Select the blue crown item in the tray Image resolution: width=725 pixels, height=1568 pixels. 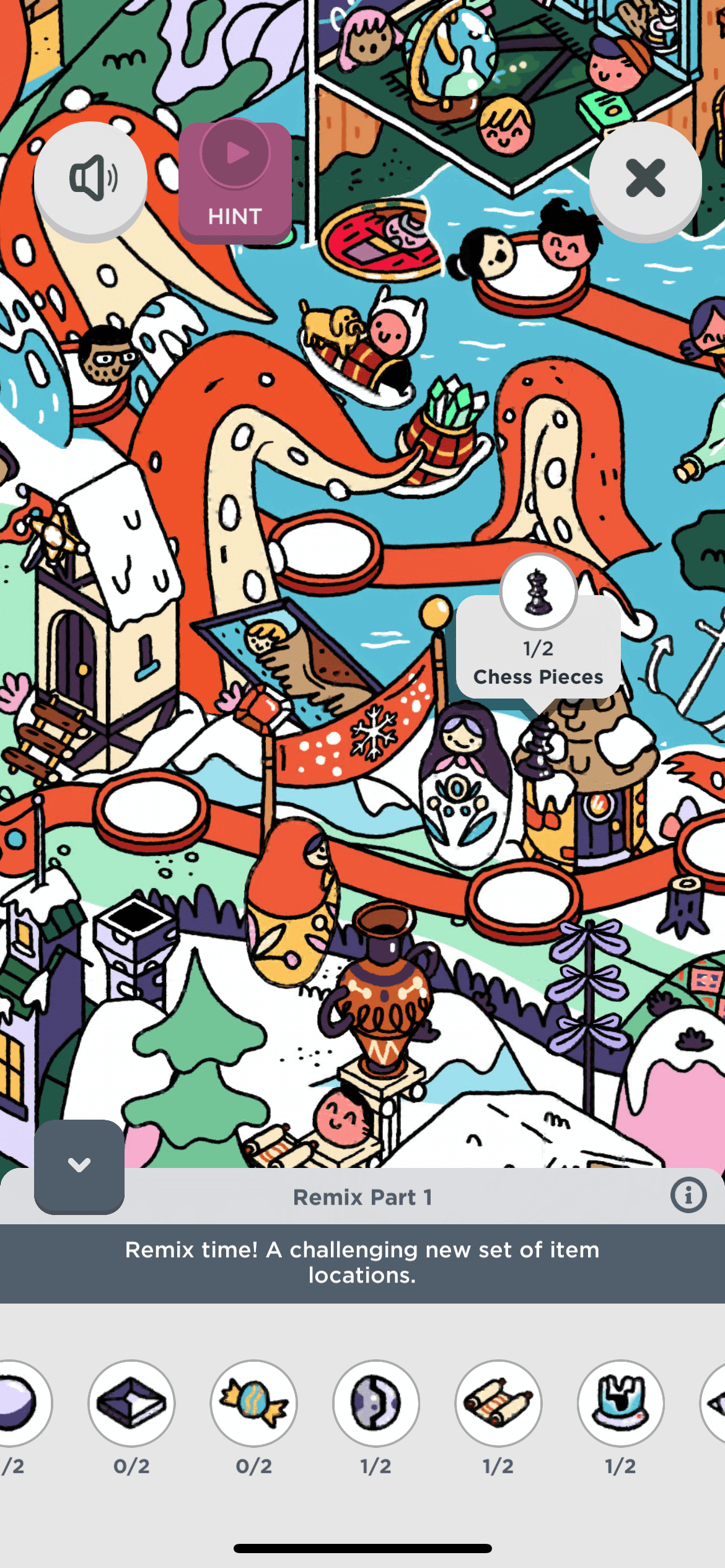620,1403
